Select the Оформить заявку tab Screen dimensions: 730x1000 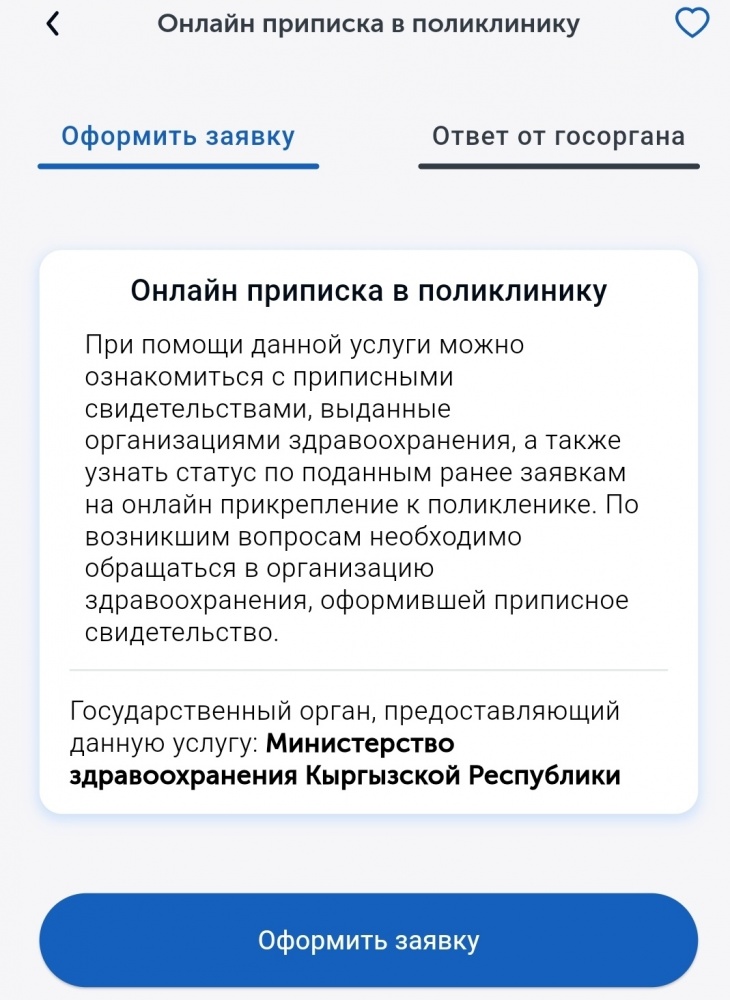pyautogui.click(x=178, y=137)
